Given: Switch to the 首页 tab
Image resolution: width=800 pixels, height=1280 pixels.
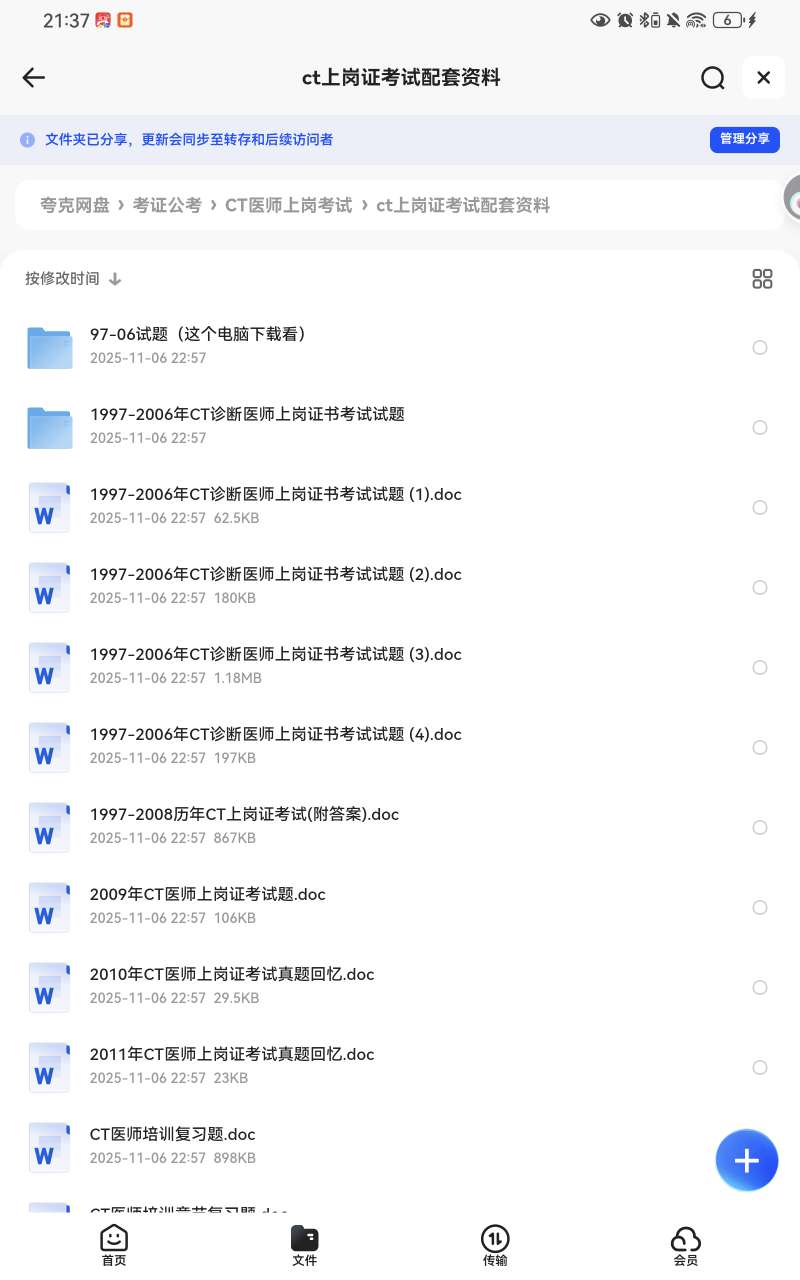Looking at the screenshot, I should 113,1245.
